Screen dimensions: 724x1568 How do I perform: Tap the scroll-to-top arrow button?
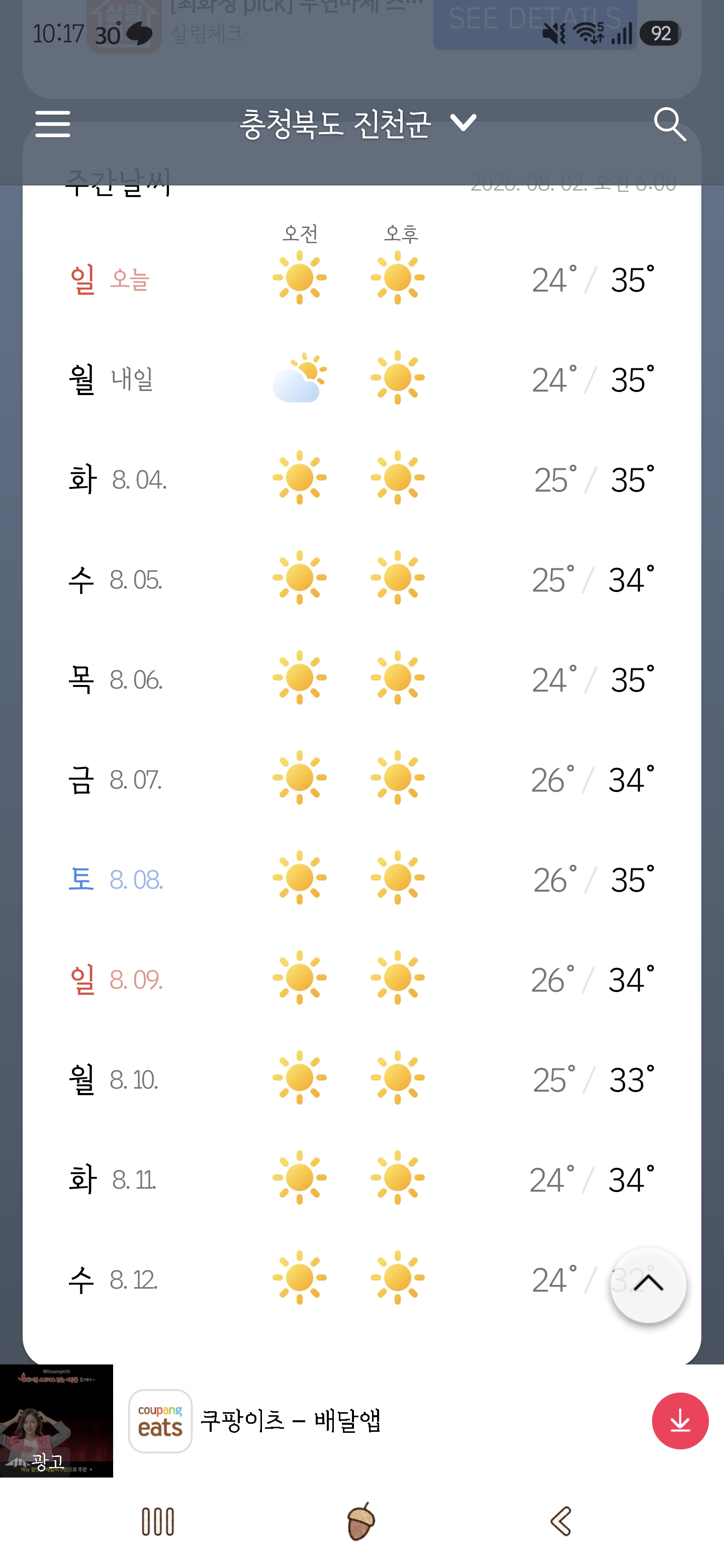[x=648, y=1284]
